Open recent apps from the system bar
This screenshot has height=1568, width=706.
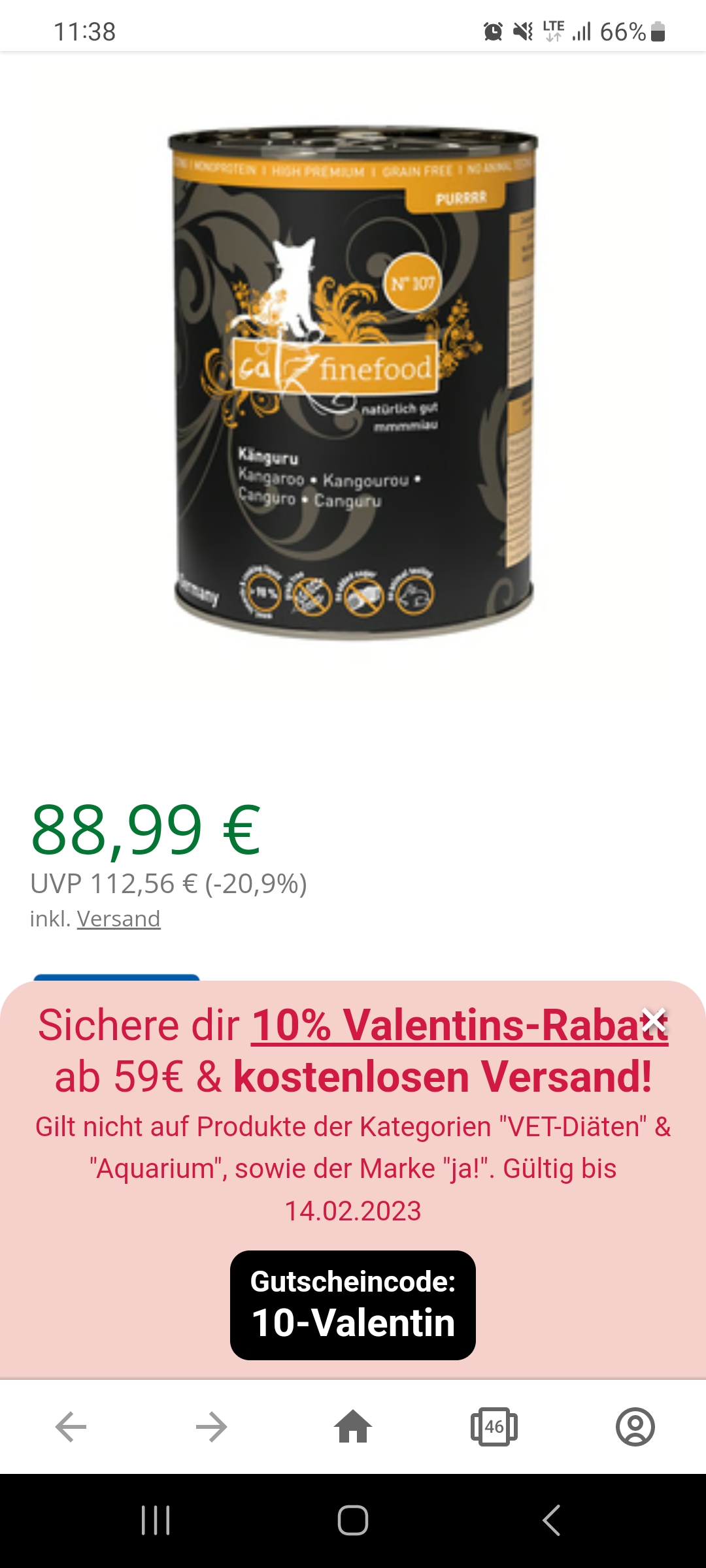(x=156, y=1520)
